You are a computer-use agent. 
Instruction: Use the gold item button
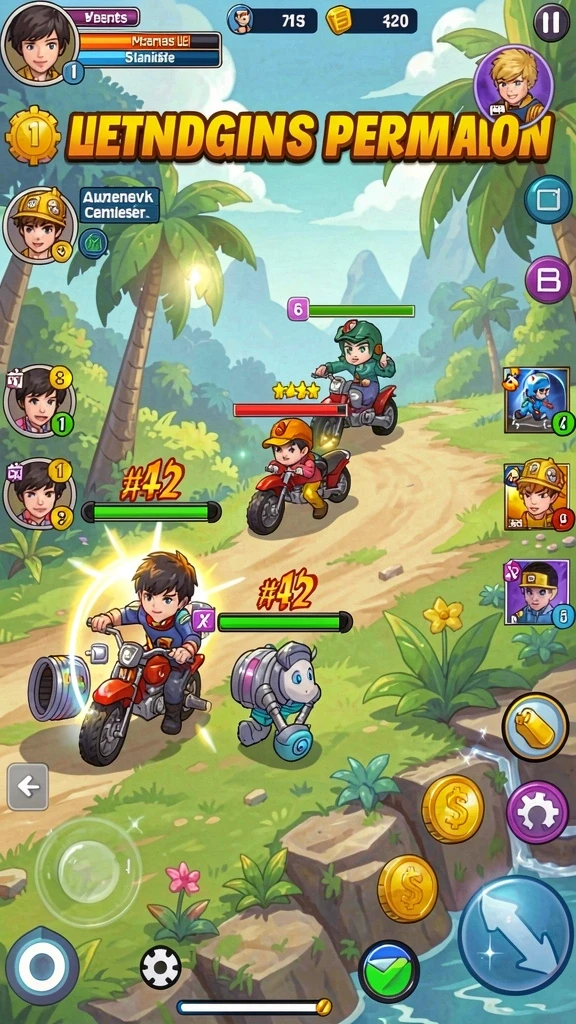(536, 727)
